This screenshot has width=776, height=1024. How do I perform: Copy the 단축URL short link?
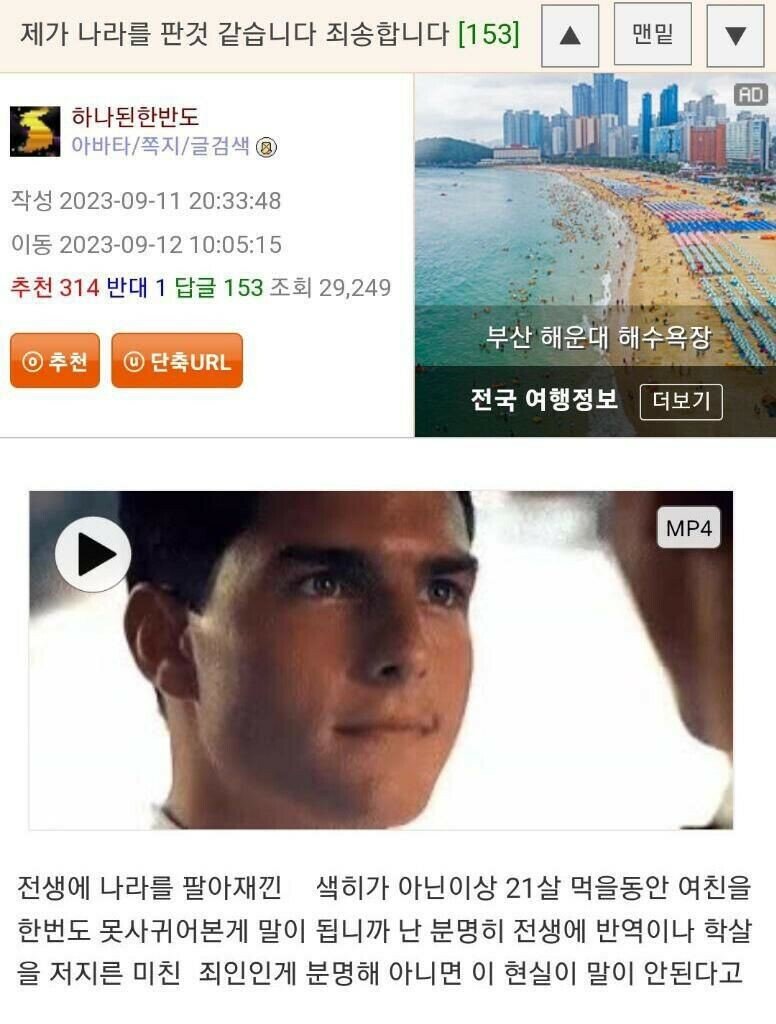tap(177, 361)
